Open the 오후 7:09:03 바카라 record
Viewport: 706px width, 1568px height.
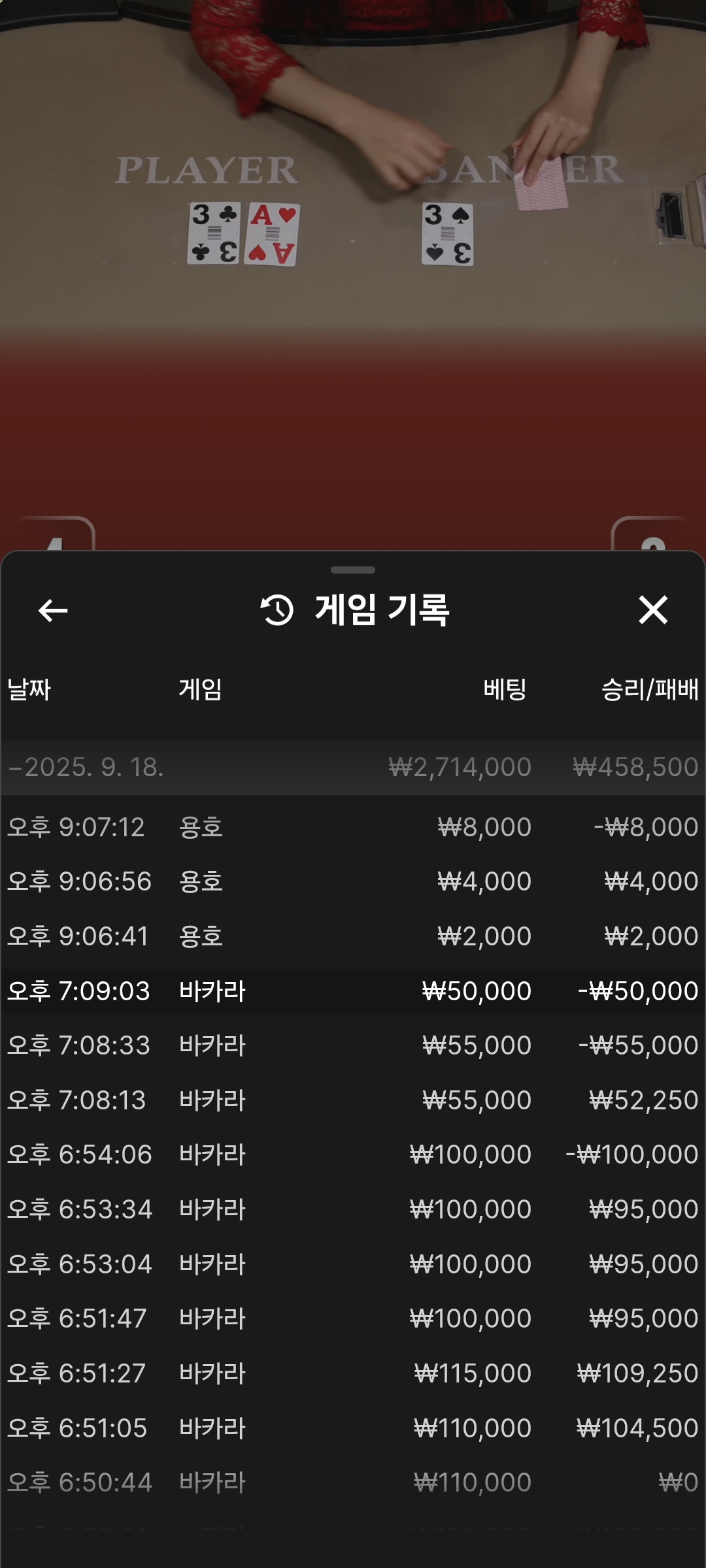pos(353,991)
